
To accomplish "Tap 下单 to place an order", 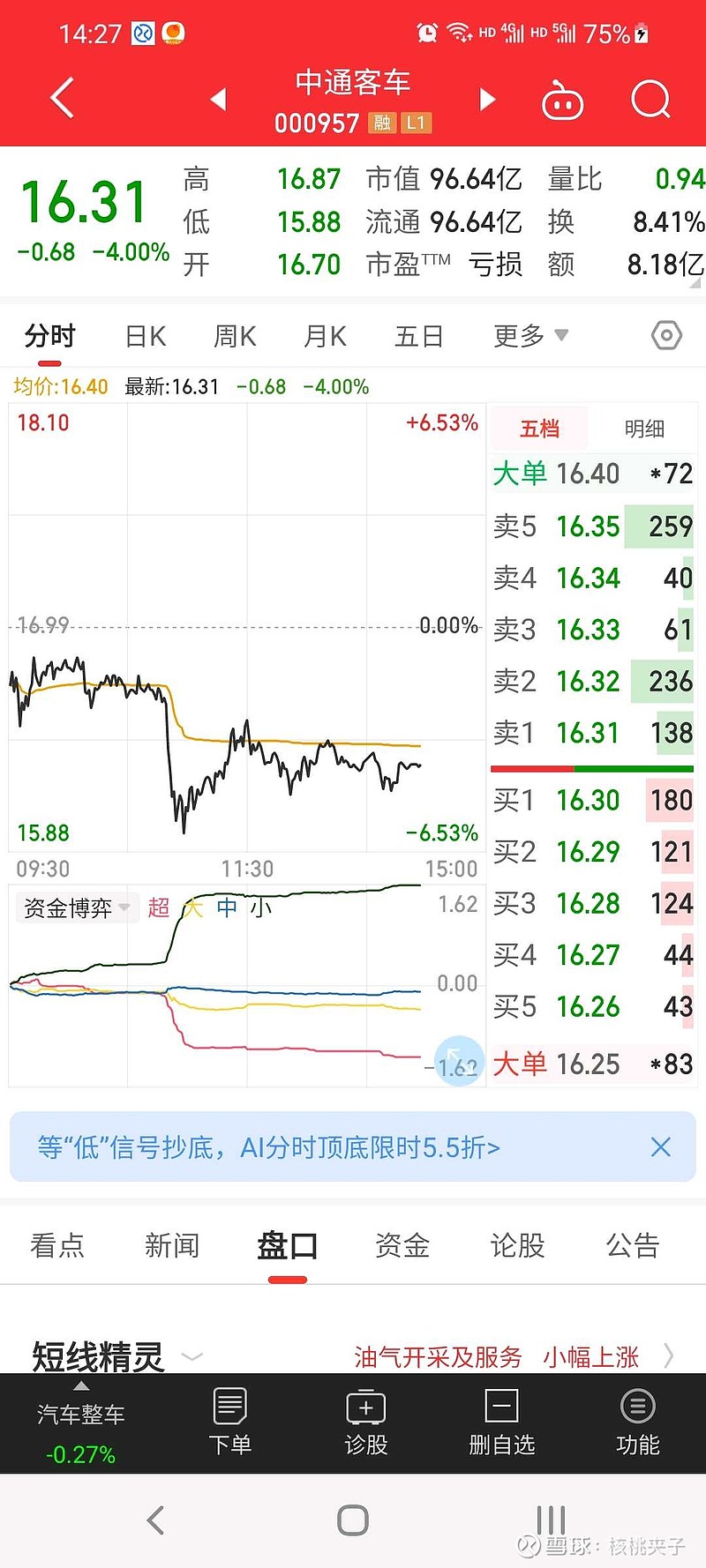I will coord(230,1422).
